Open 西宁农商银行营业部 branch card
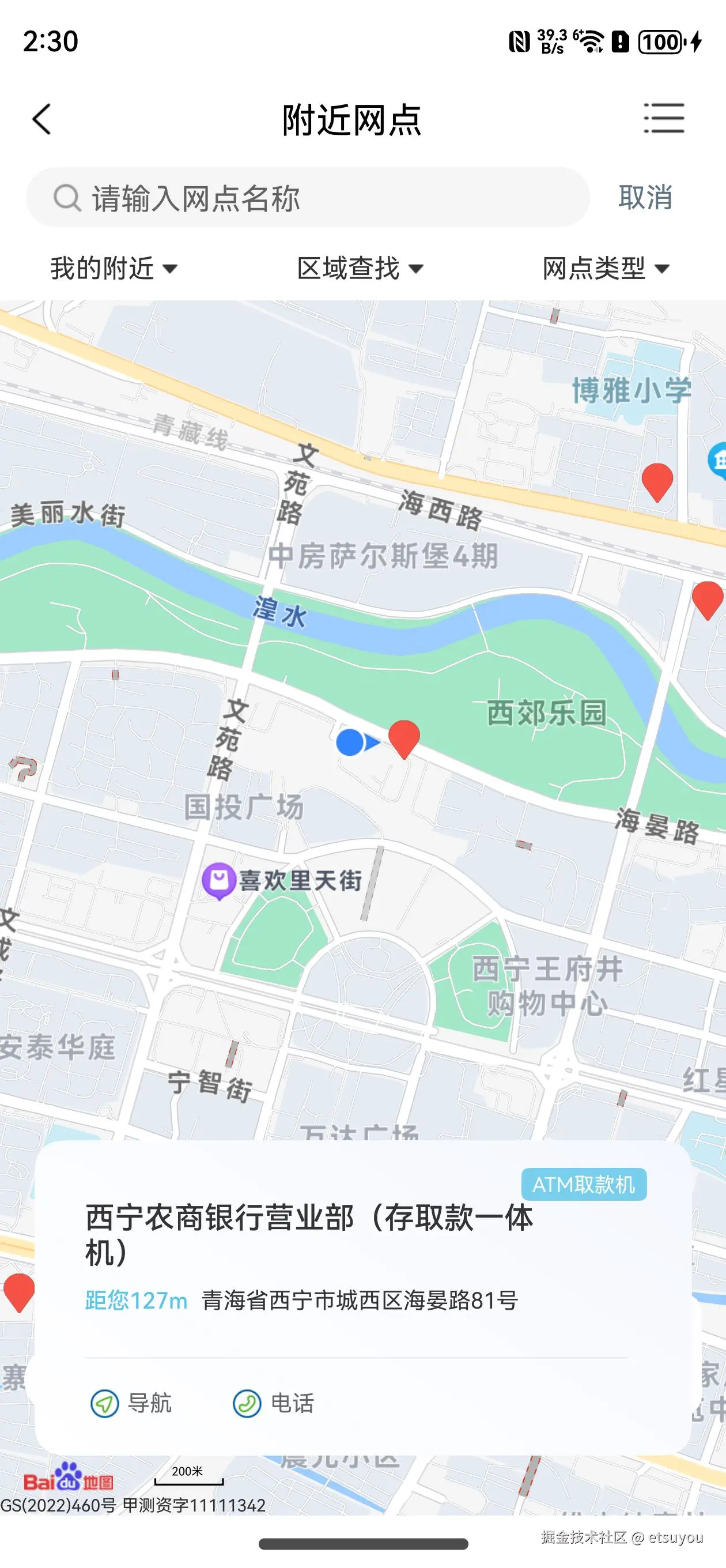The height and width of the screenshot is (1568, 726). pos(309,1234)
